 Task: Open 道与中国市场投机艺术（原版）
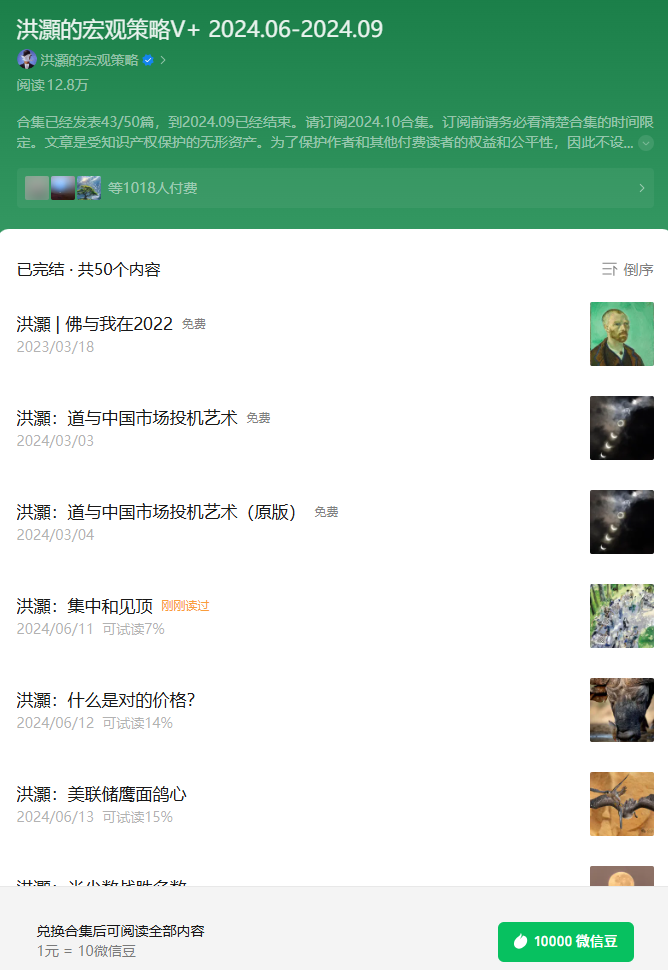tap(157, 512)
